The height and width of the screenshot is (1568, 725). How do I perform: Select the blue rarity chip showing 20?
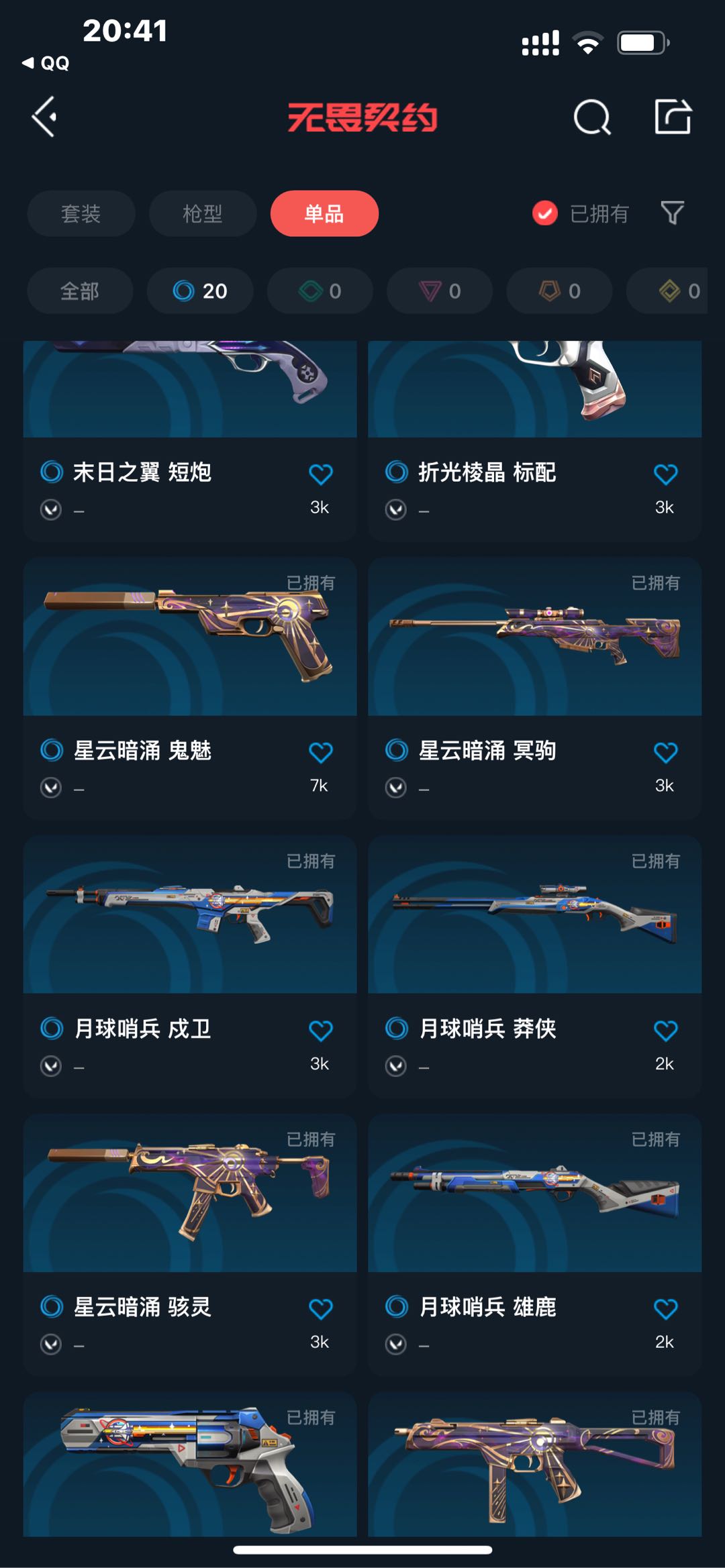[x=200, y=291]
